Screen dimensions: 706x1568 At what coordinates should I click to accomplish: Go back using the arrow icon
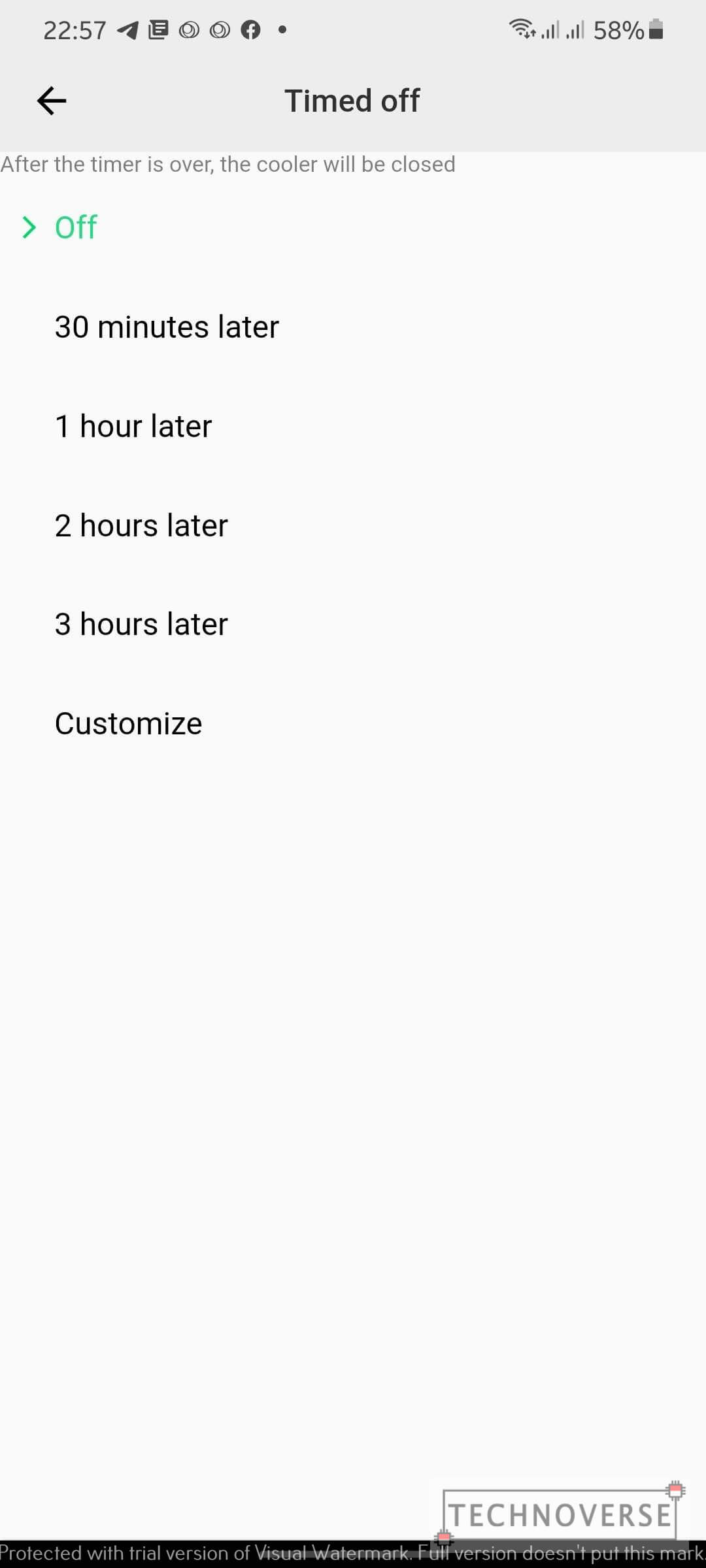[x=52, y=101]
